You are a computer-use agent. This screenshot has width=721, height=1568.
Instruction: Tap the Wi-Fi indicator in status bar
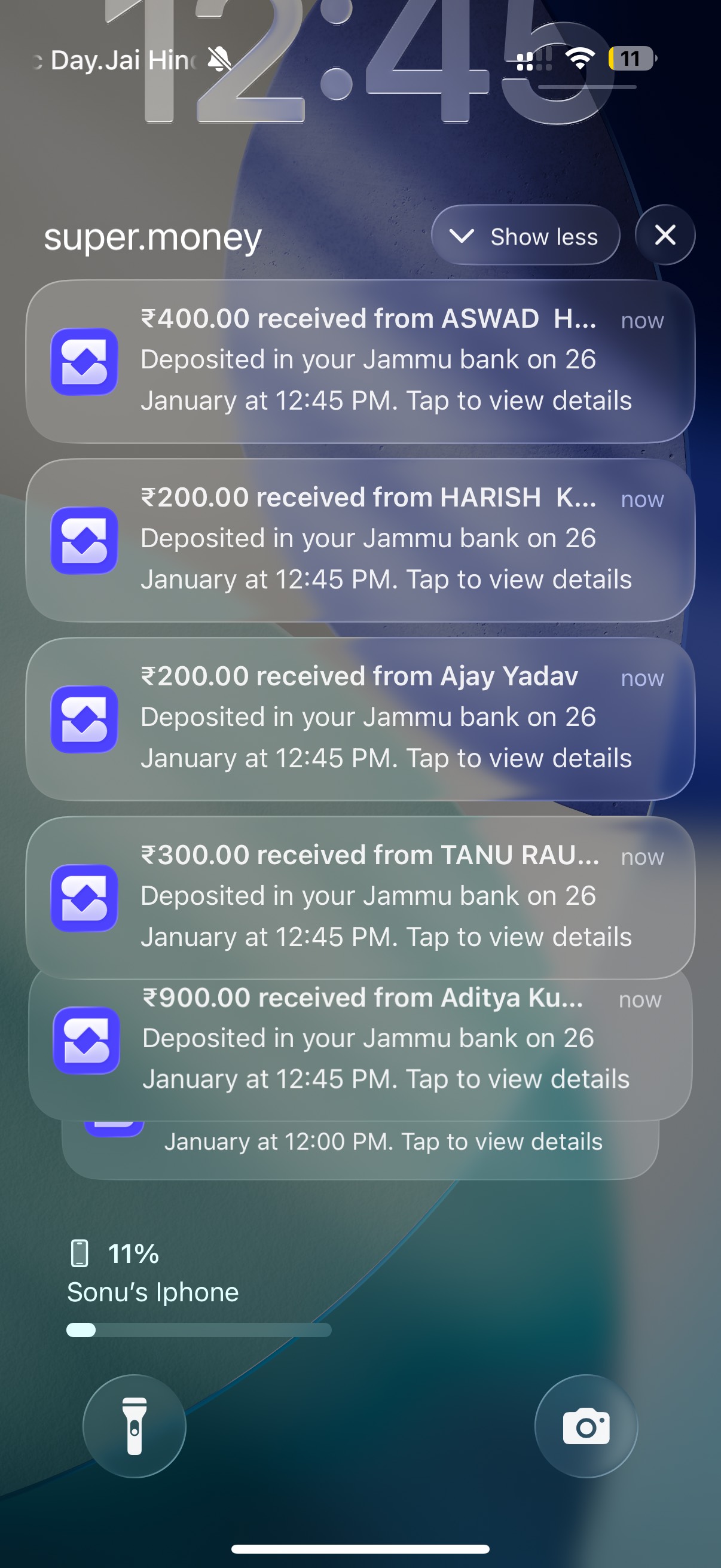tap(579, 58)
